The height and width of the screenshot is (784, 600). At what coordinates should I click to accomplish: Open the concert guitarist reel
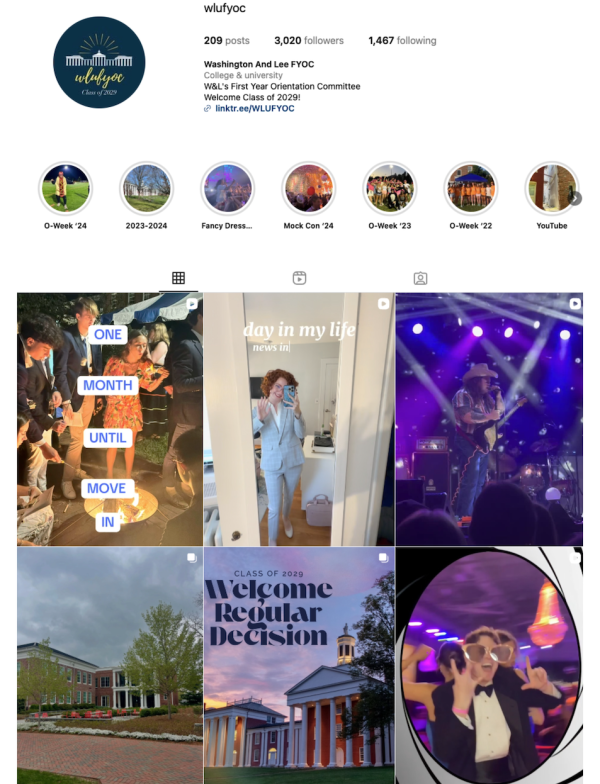tap(489, 418)
